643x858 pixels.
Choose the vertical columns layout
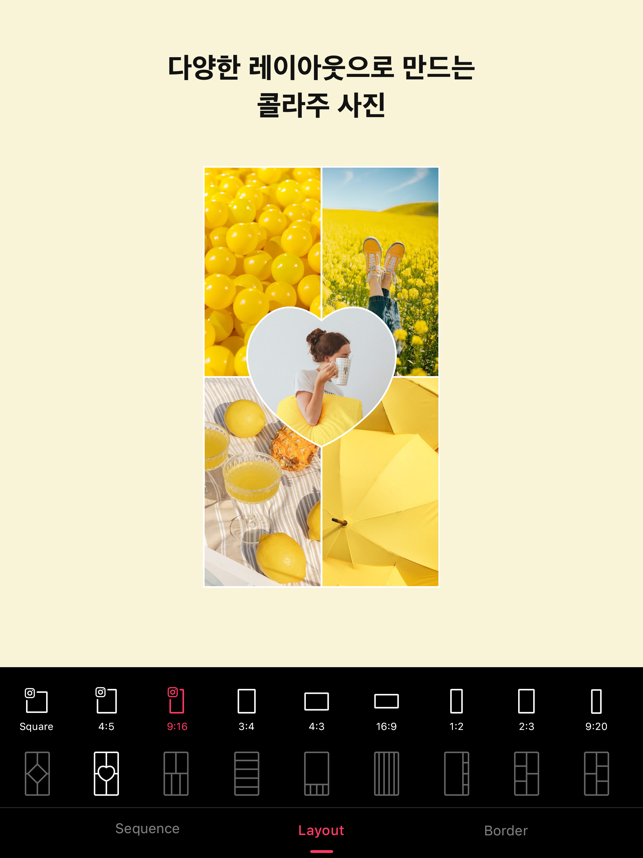(x=386, y=773)
